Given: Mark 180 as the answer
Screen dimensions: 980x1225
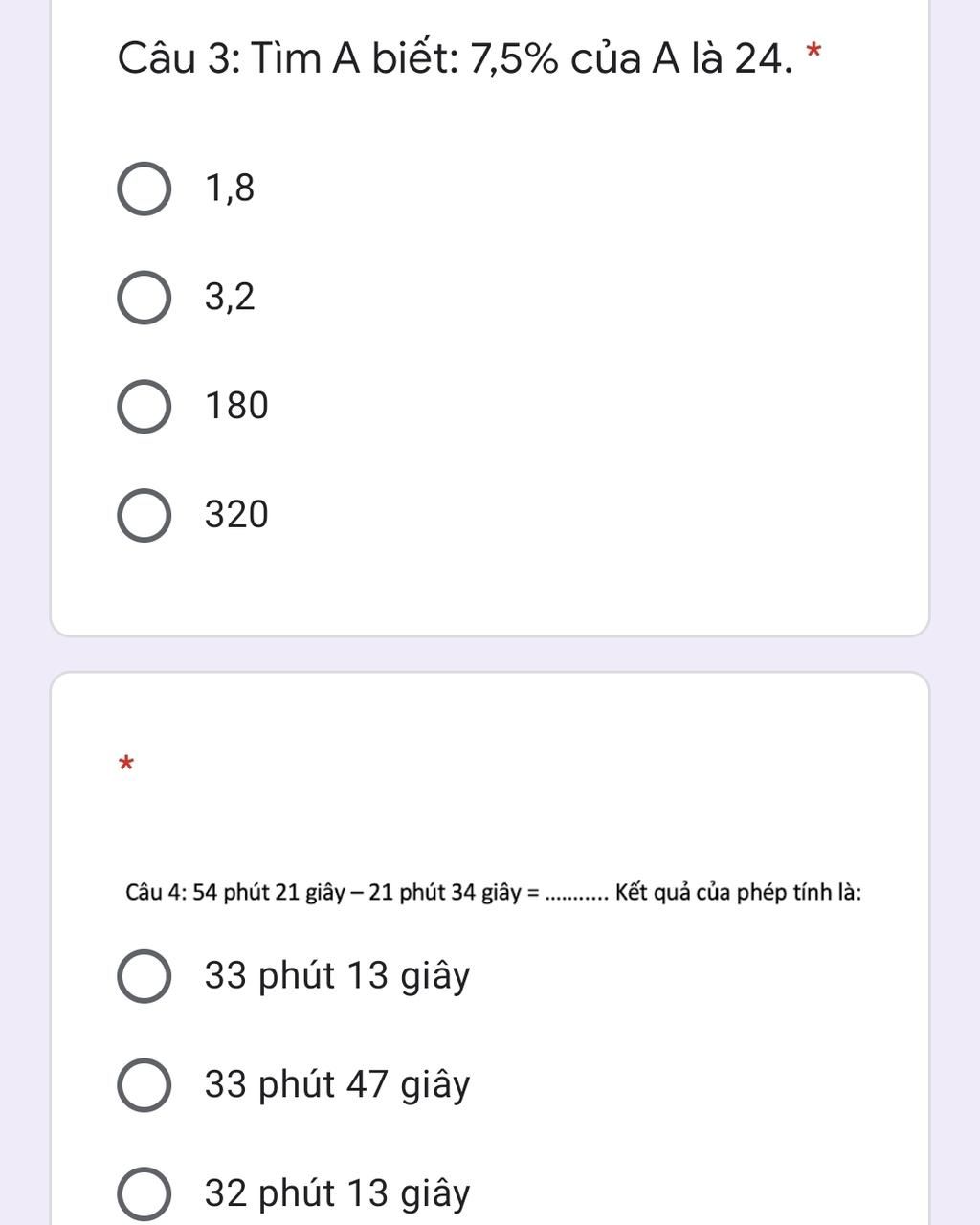Looking at the screenshot, I should [x=145, y=407].
